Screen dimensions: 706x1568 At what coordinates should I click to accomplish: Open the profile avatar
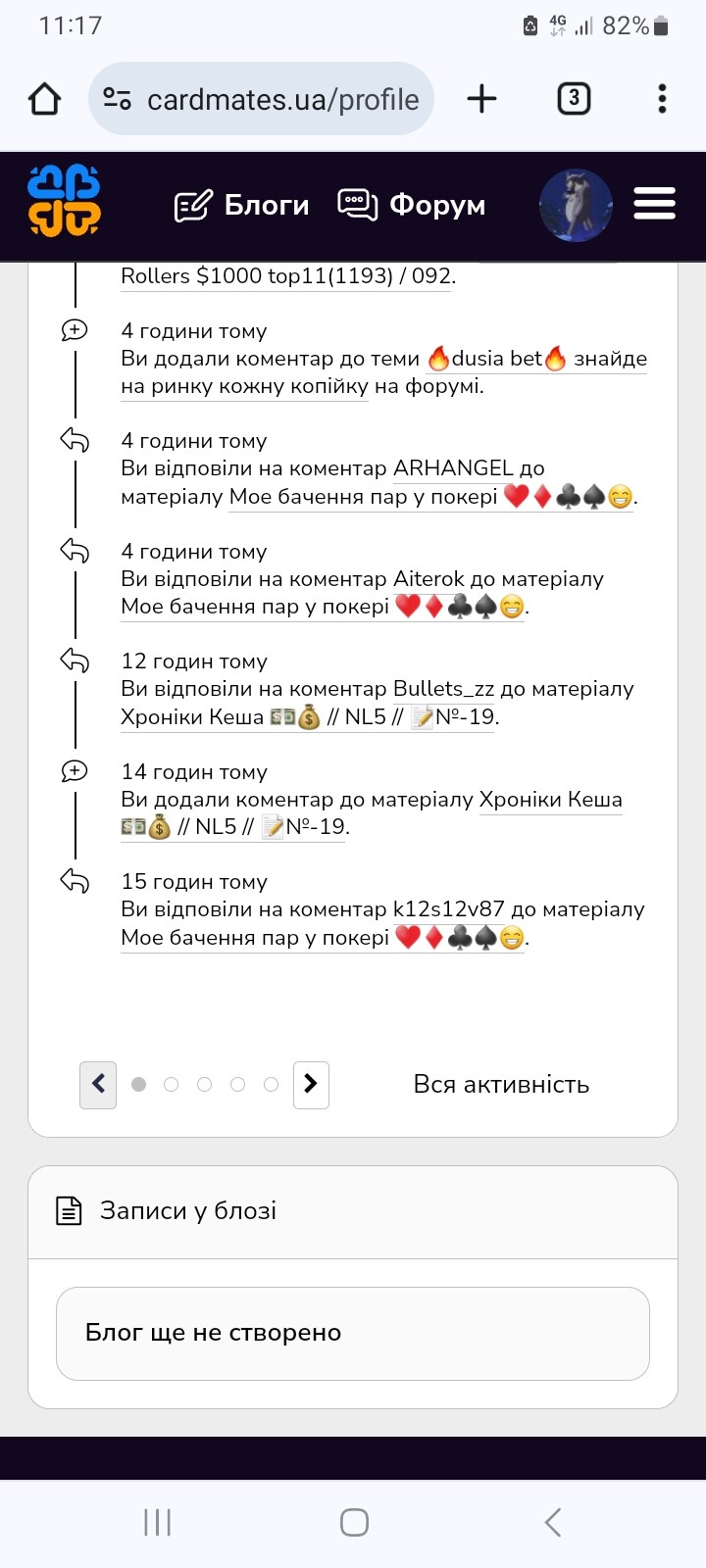coord(576,206)
